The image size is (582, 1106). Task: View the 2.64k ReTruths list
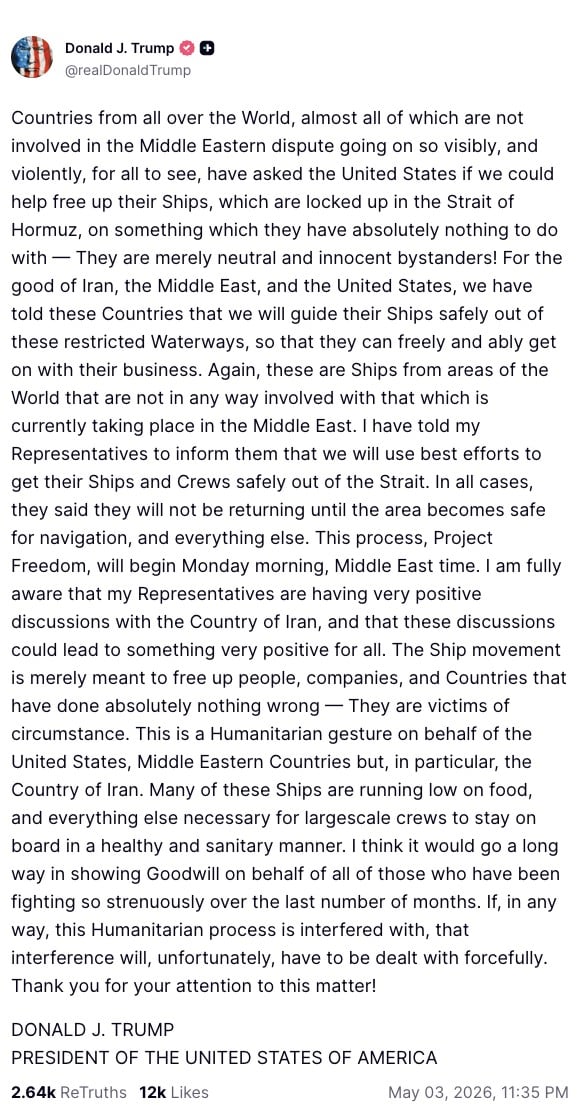[69, 1092]
